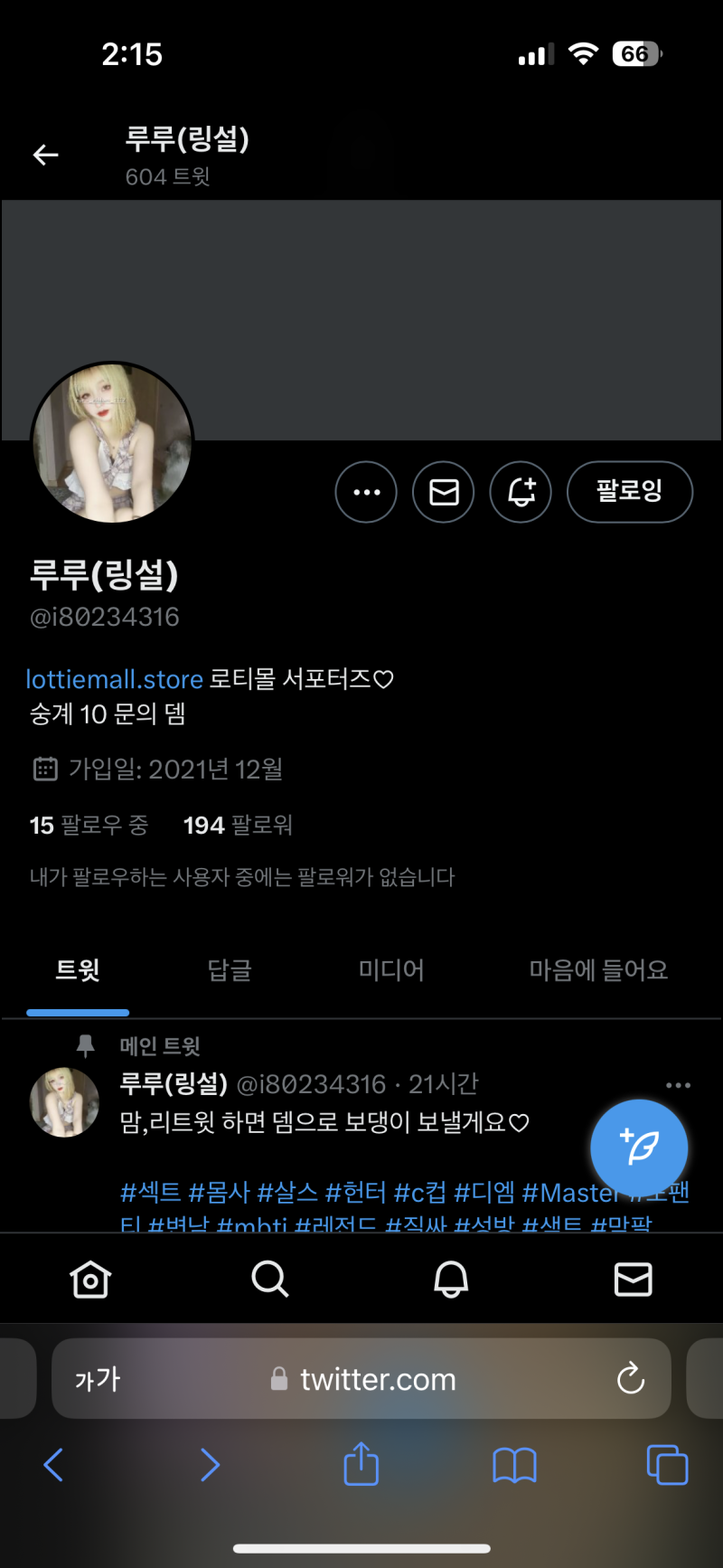View the 15 팔로우 중 list
This screenshot has height=1568, width=723.
pos(89,825)
